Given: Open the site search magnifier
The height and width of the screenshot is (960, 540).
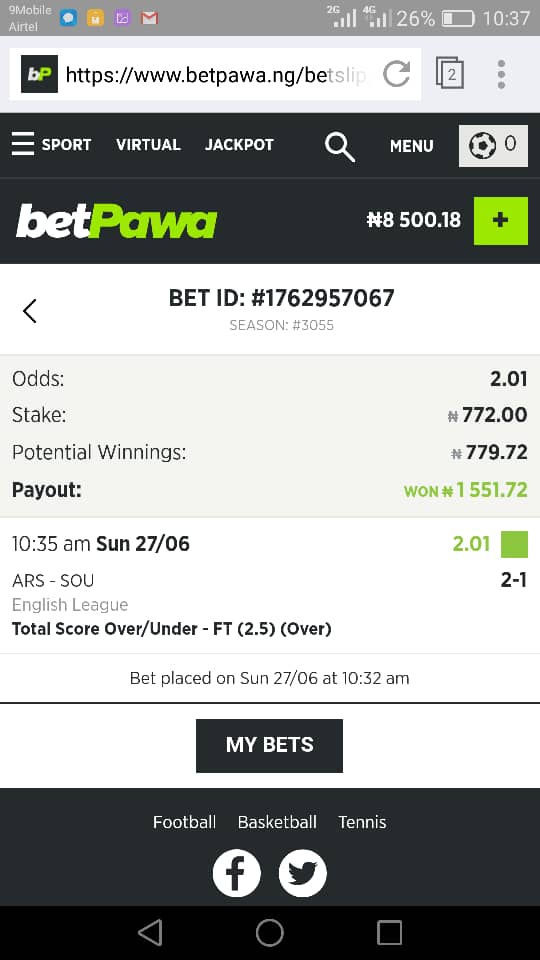Looking at the screenshot, I should coord(340,147).
